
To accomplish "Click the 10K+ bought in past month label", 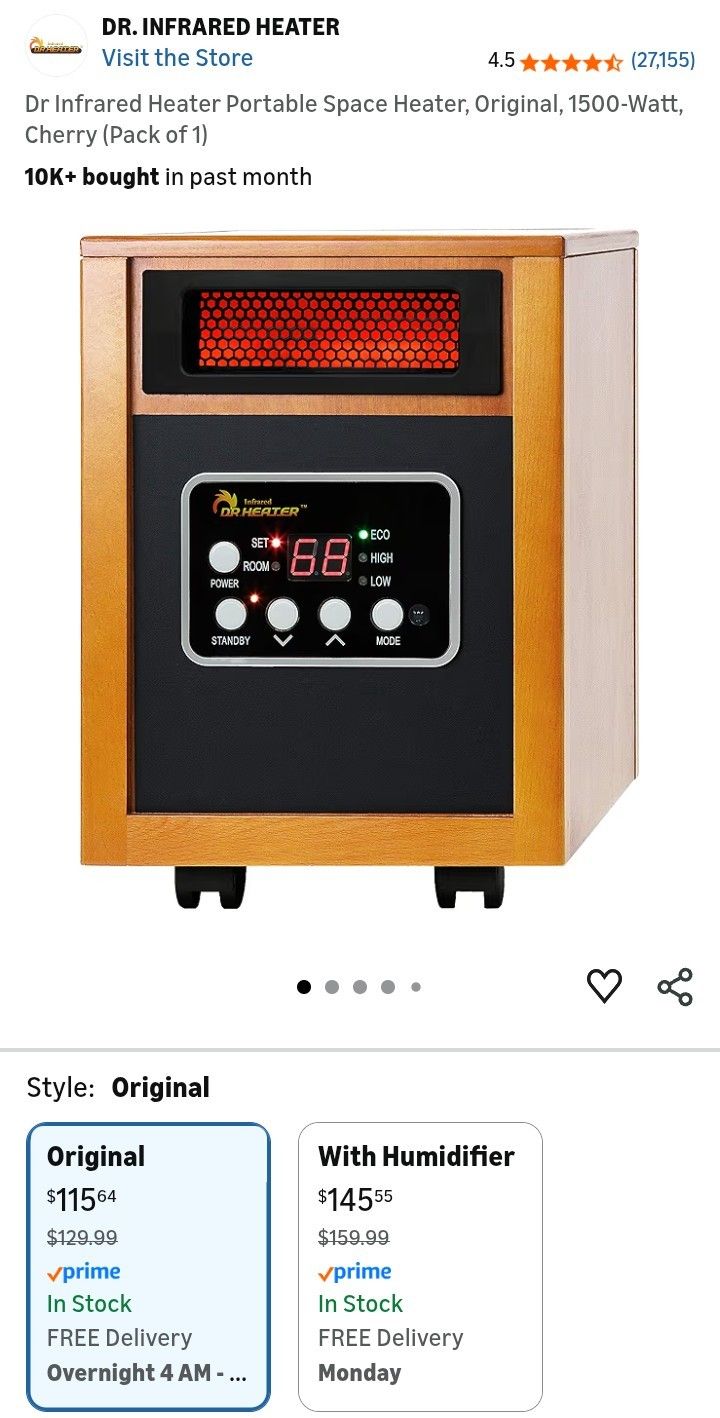I will 167,176.
